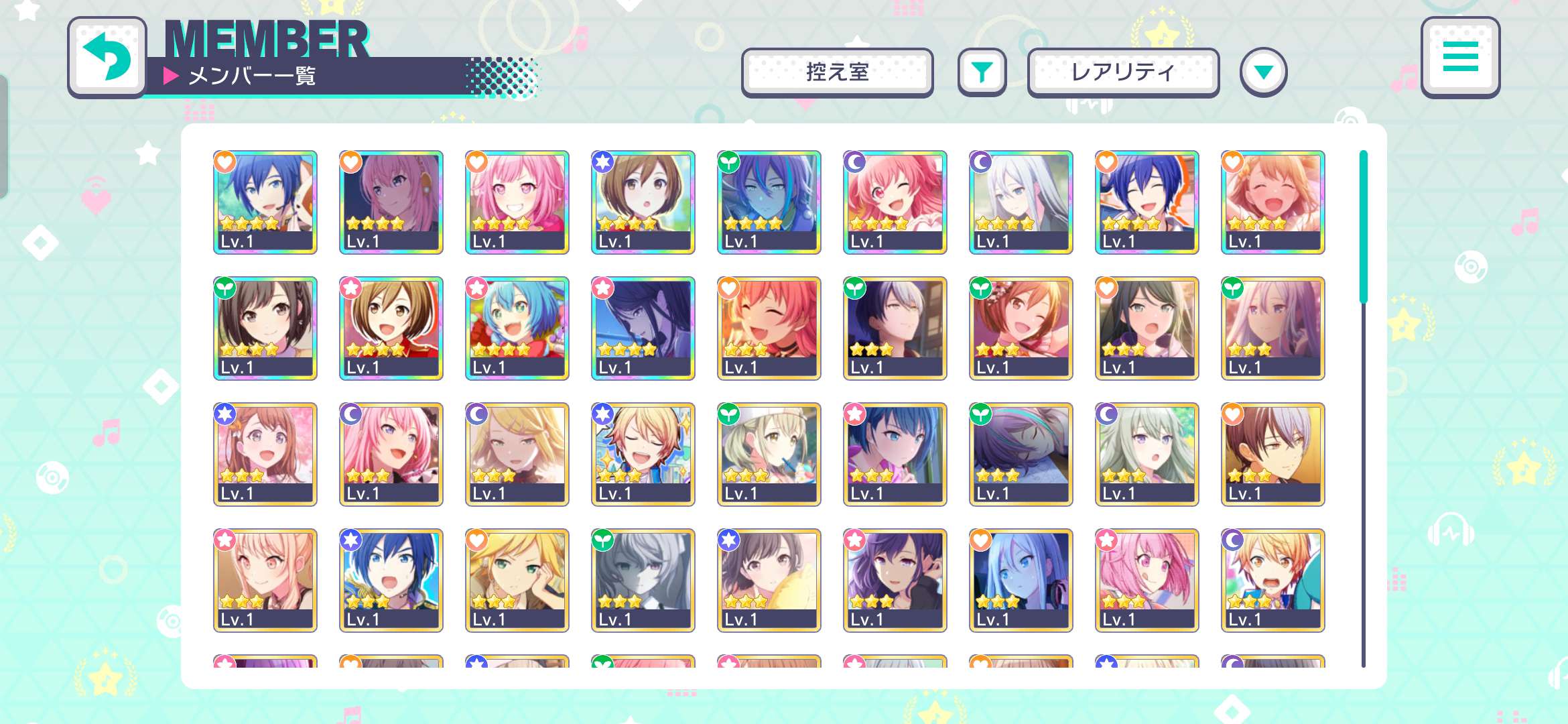Open the three-star pale green-haired girl card
Viewport: 1568px width, 724px height.
pyautogui.click(x=1147, y=454)
